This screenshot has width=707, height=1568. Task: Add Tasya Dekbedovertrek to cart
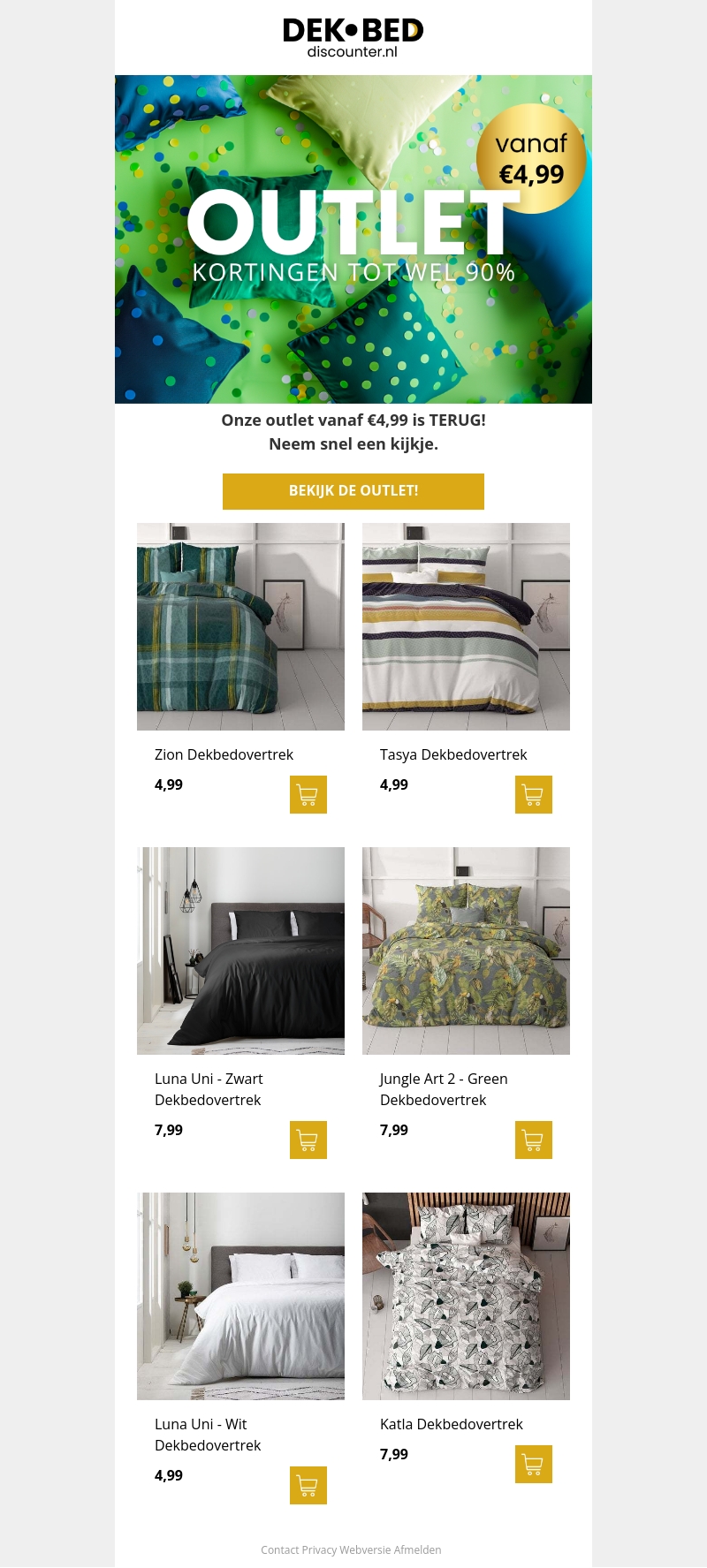[x=534, y=794]
